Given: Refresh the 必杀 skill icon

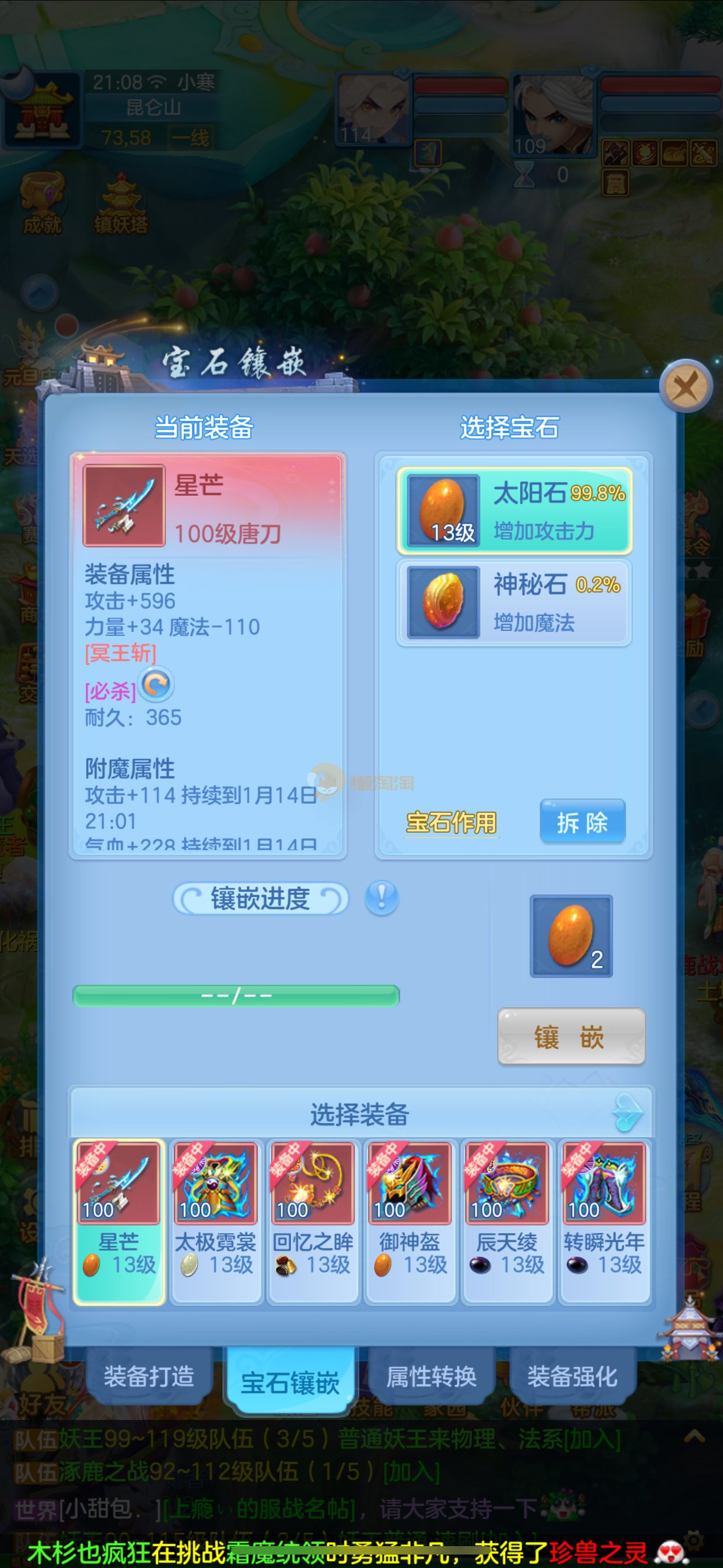Looking at the screenshot, I should coord(156,685).
